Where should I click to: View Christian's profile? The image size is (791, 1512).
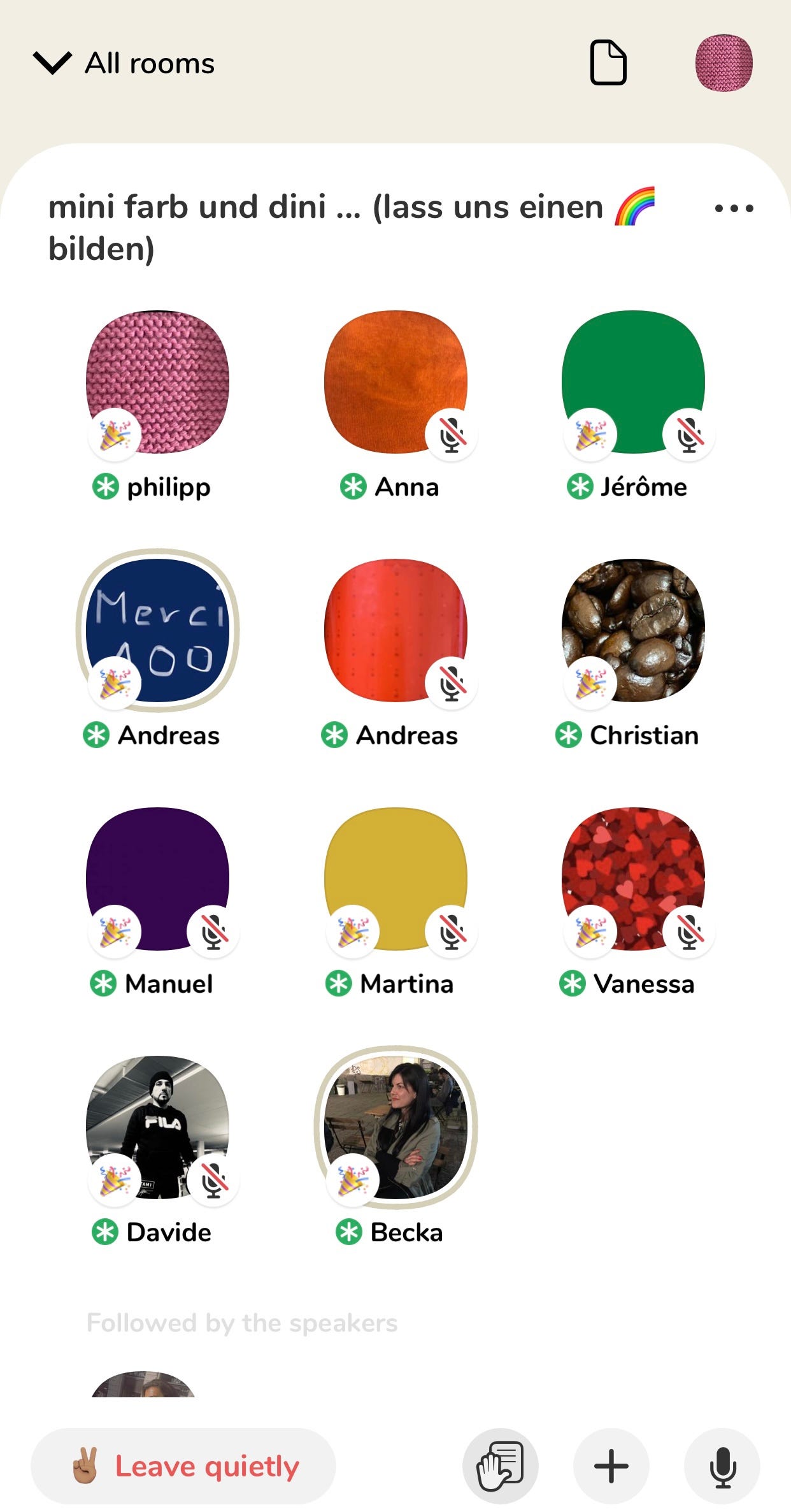coord(633,630)
